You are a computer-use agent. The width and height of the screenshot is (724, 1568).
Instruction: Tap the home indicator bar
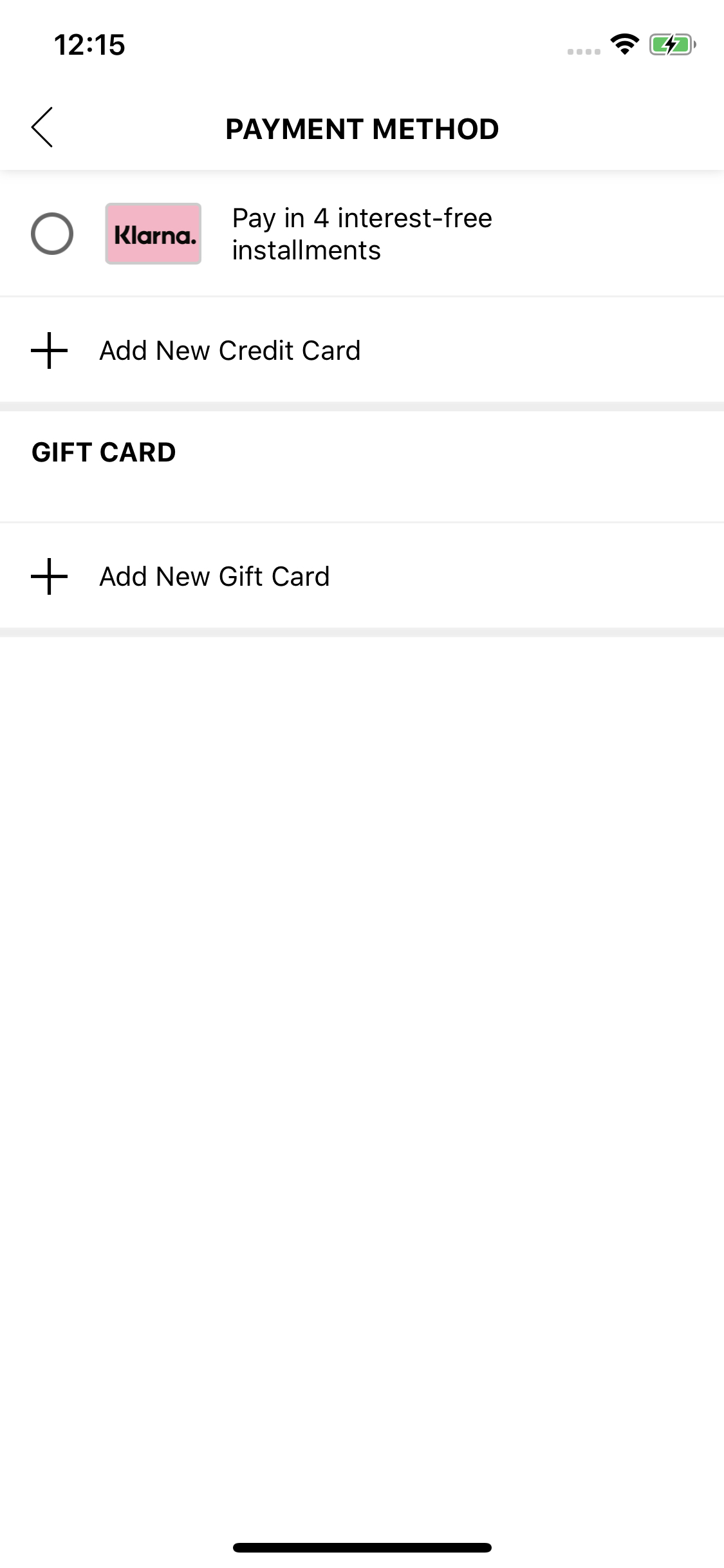(362, 1547)
